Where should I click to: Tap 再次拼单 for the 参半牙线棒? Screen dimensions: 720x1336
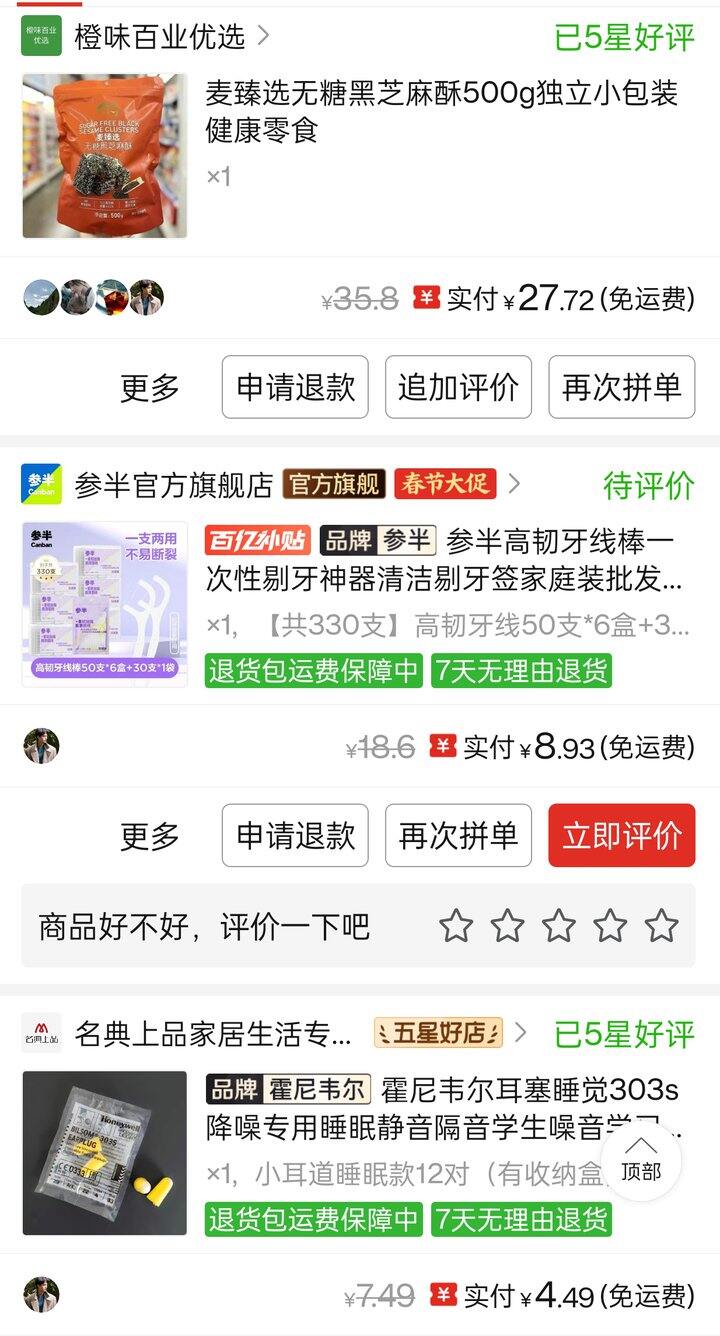coord(458,836)
